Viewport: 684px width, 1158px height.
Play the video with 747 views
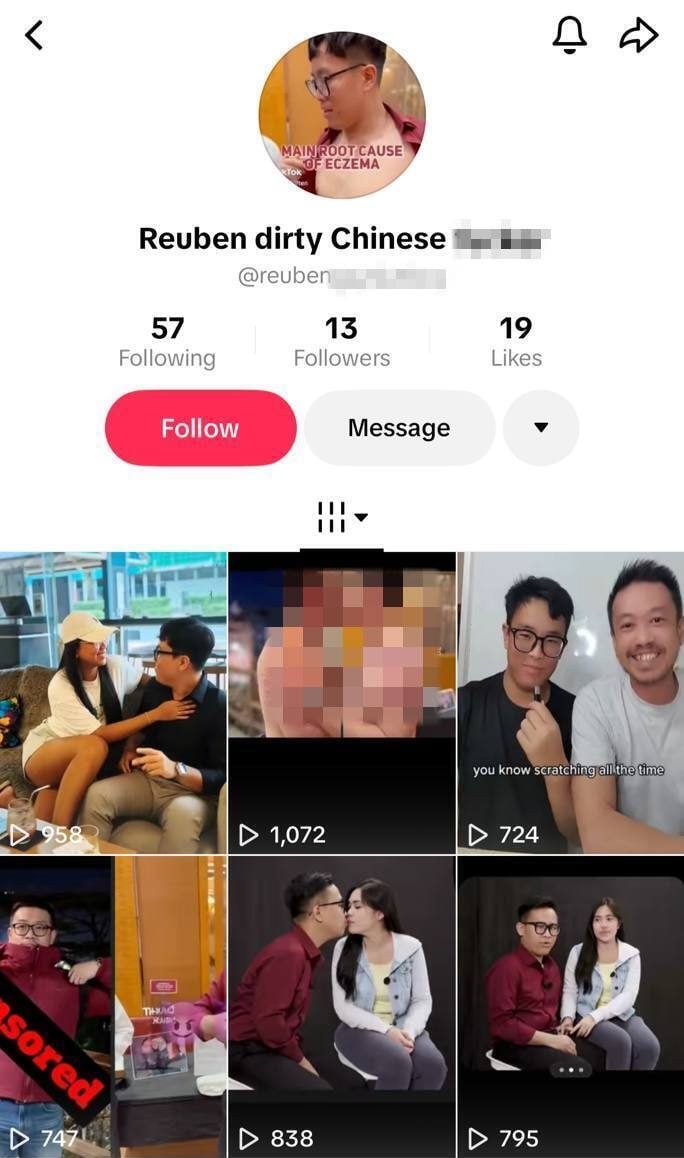click(113, 1005)
